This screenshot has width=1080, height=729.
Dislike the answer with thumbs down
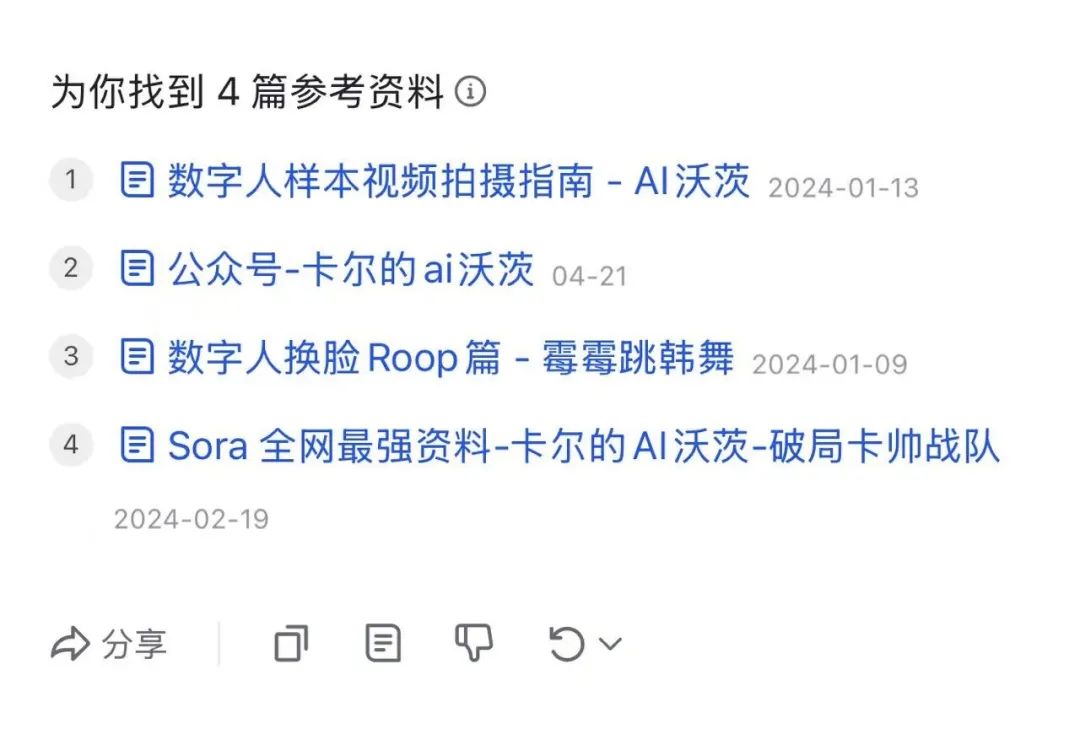(474, 644)
